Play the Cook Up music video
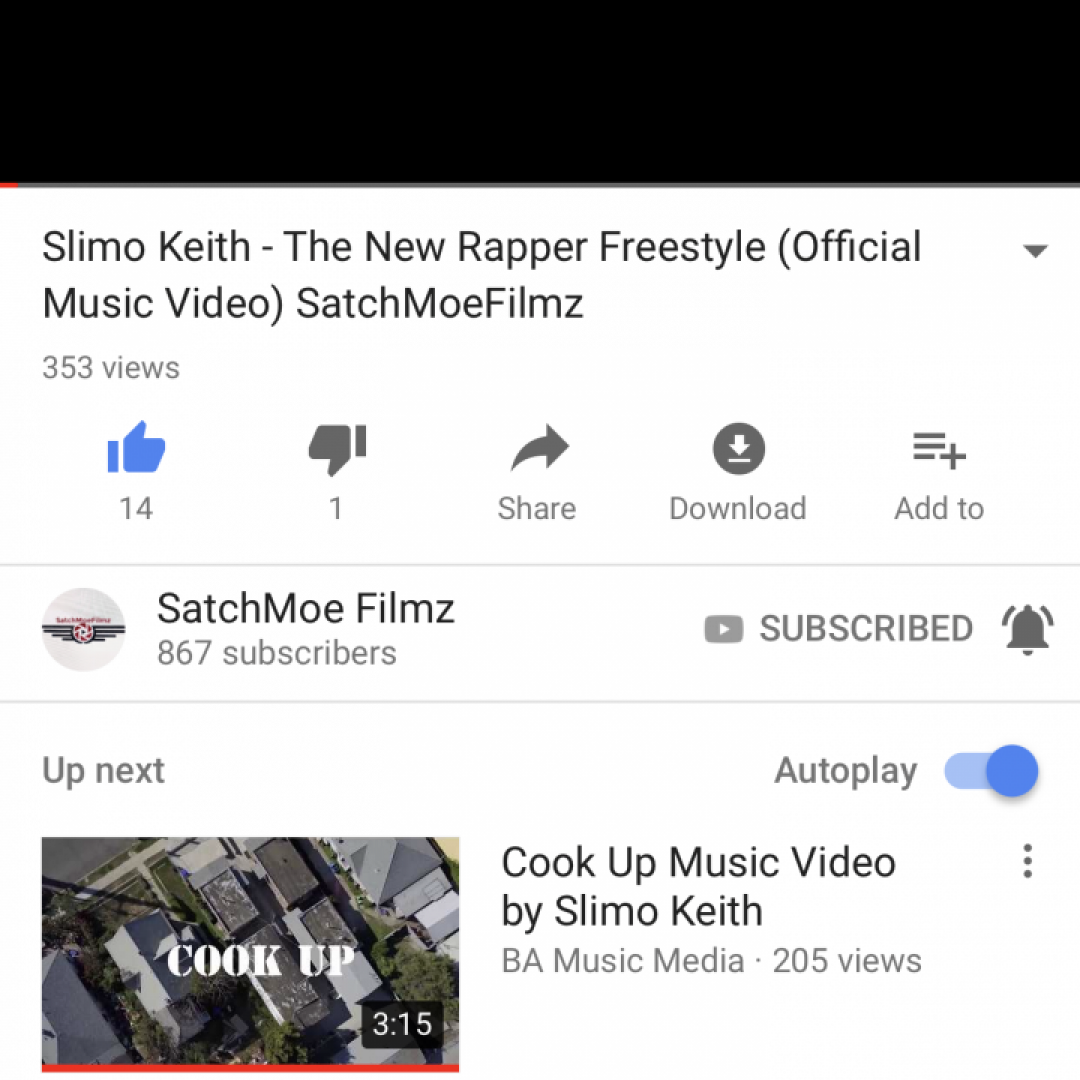Viewport: 1080px width, 1080px height. point(250,953)
